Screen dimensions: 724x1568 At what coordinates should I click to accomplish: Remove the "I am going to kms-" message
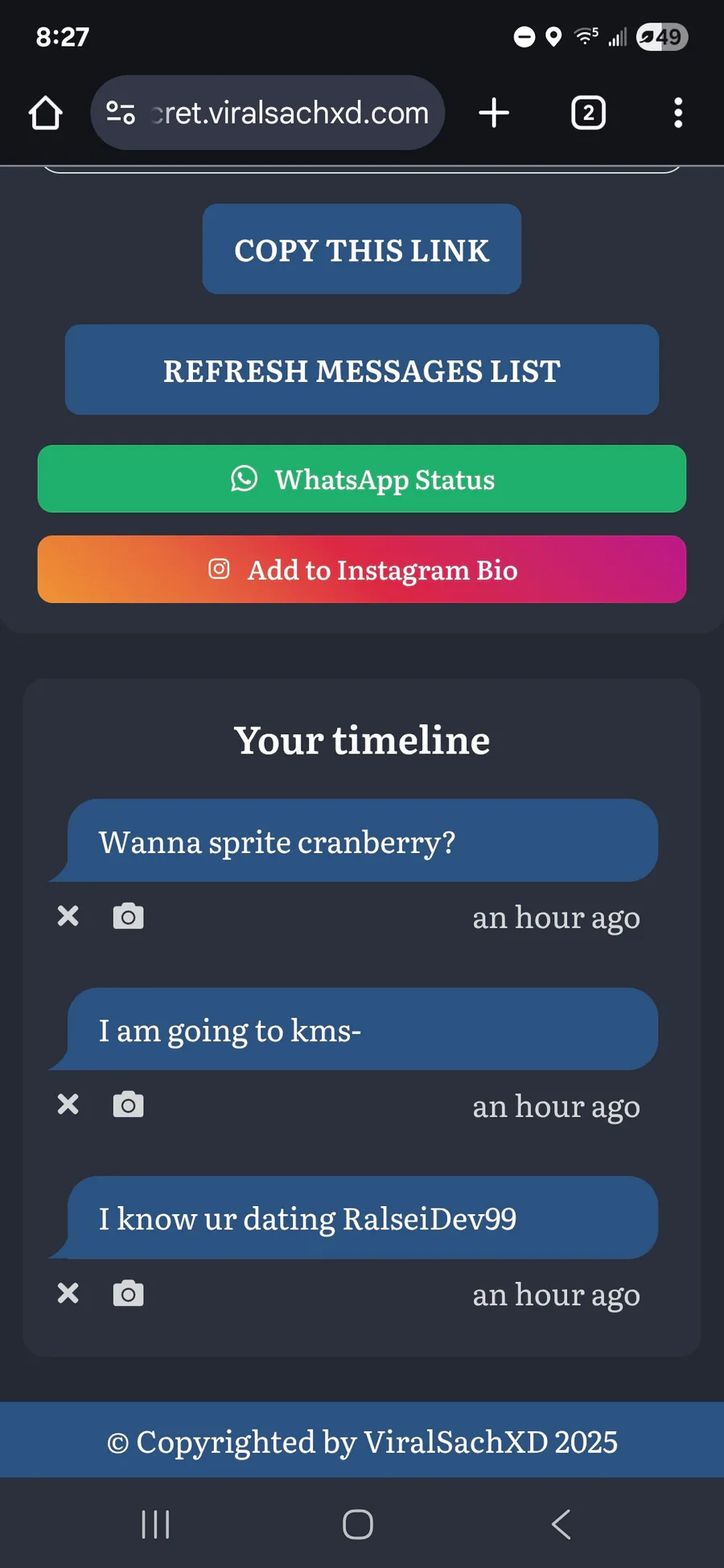[x=68, y=1104]
